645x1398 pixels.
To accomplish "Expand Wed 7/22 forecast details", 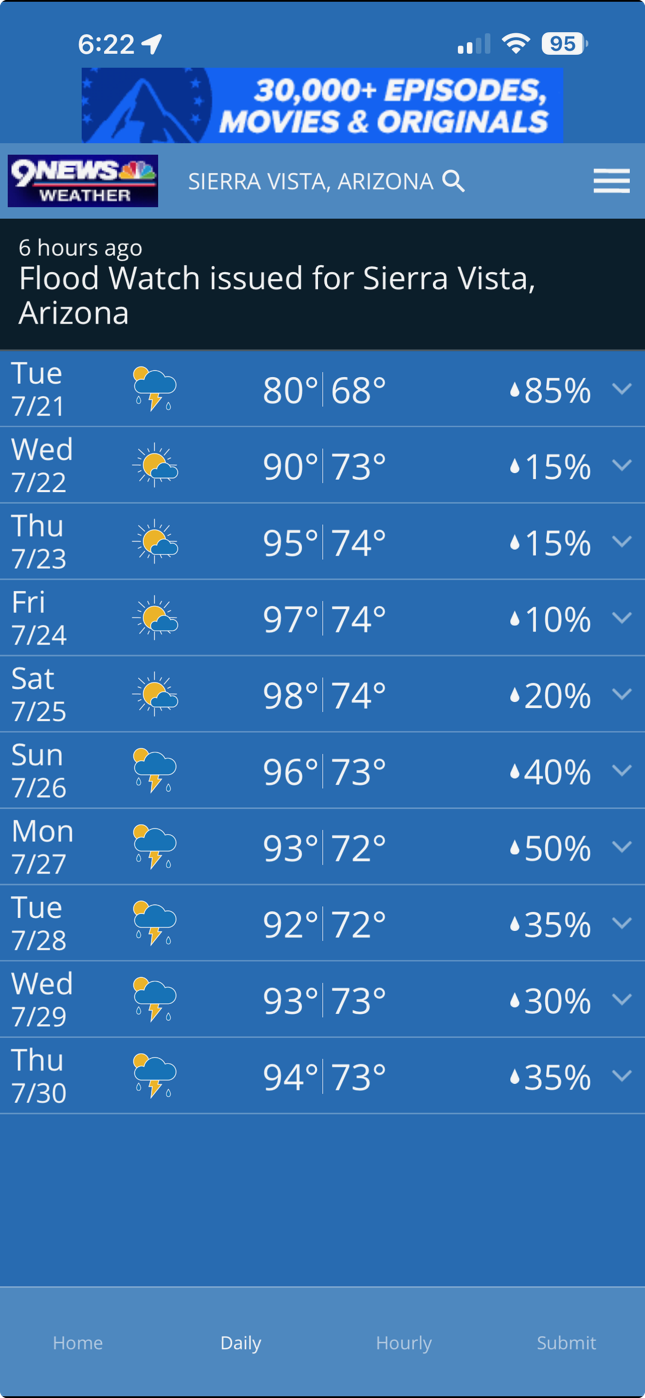I will (x=622, y=465).
